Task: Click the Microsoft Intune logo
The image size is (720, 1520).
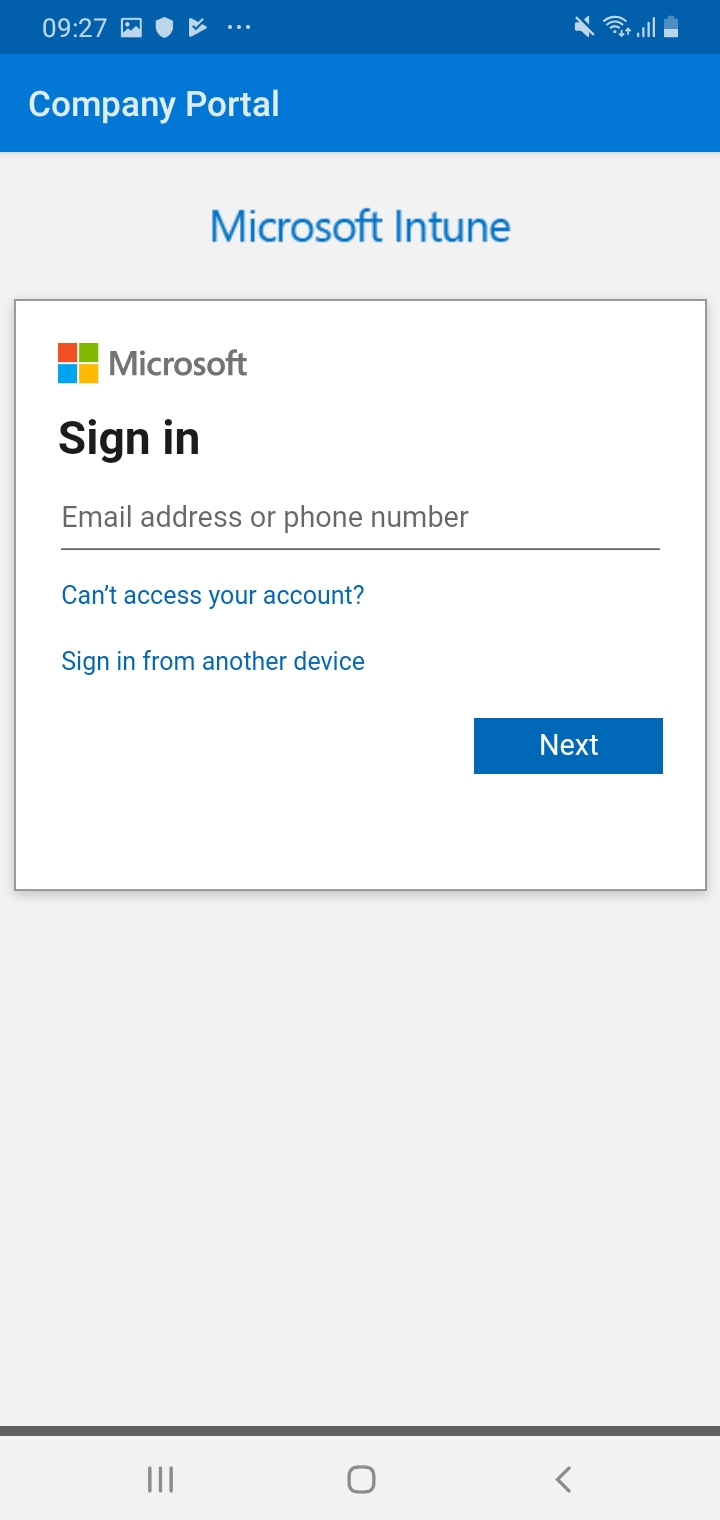Action: point(359,226)
